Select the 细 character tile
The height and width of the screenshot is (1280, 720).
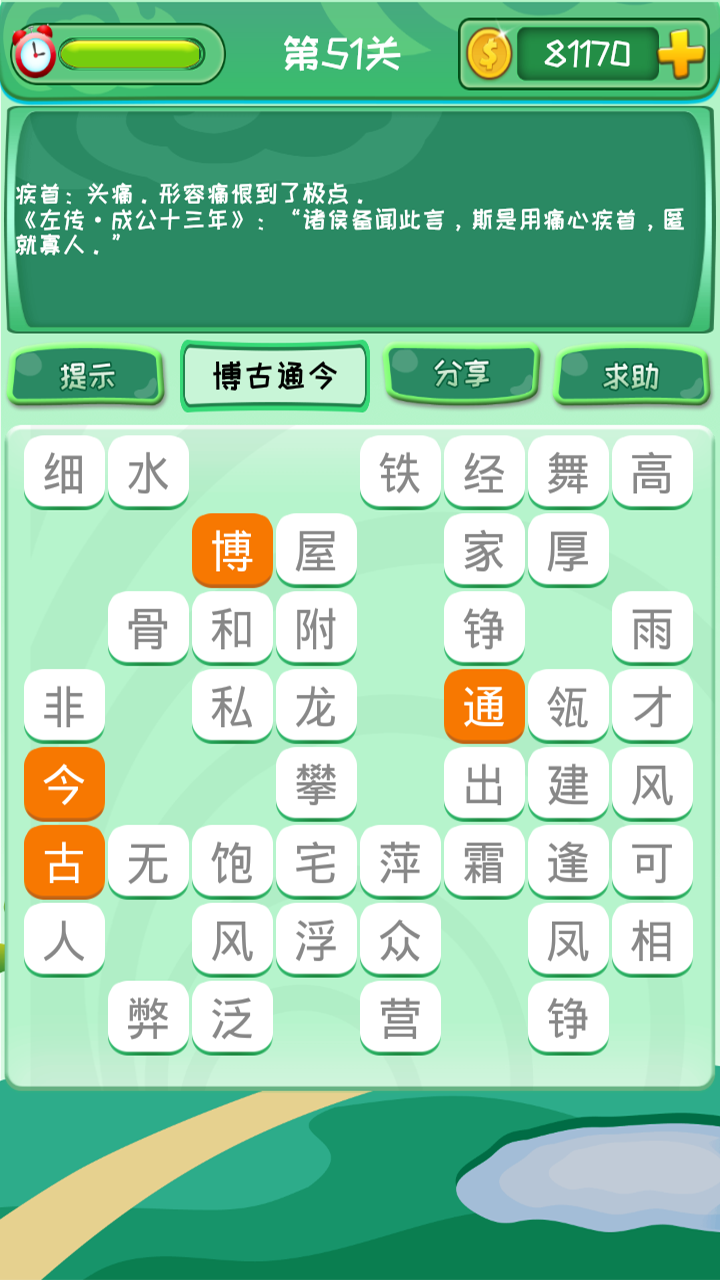tap(64, 472)
